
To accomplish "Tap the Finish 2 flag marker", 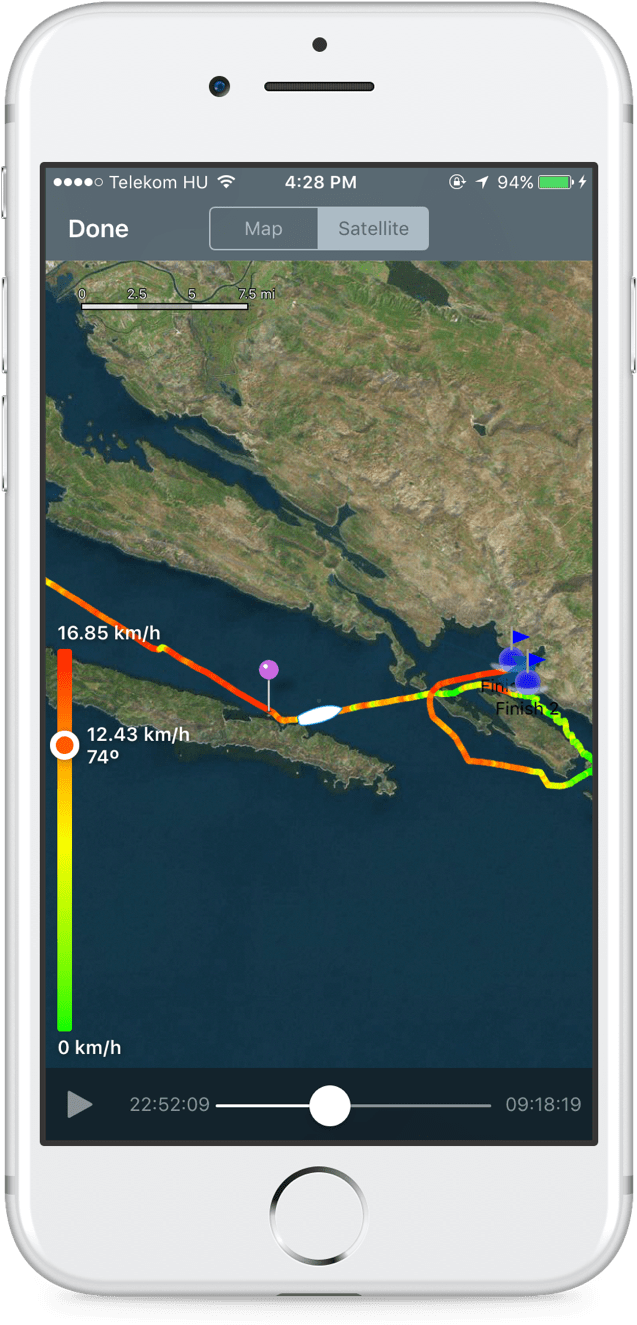I will point(528,674).
